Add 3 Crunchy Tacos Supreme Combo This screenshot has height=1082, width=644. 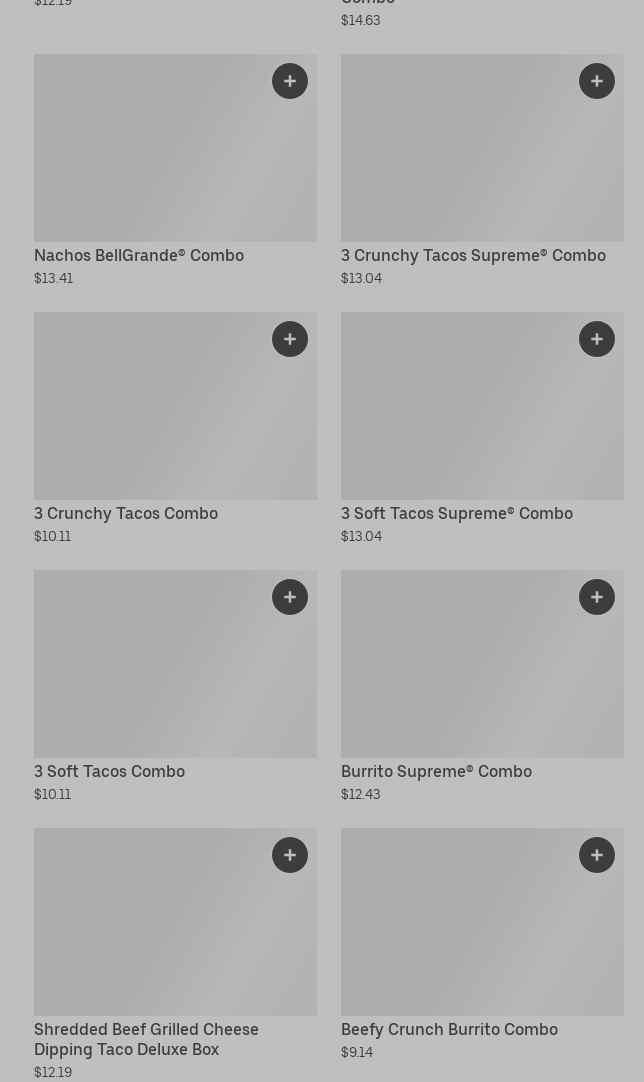pyautogui.click(x=597, y=81)
